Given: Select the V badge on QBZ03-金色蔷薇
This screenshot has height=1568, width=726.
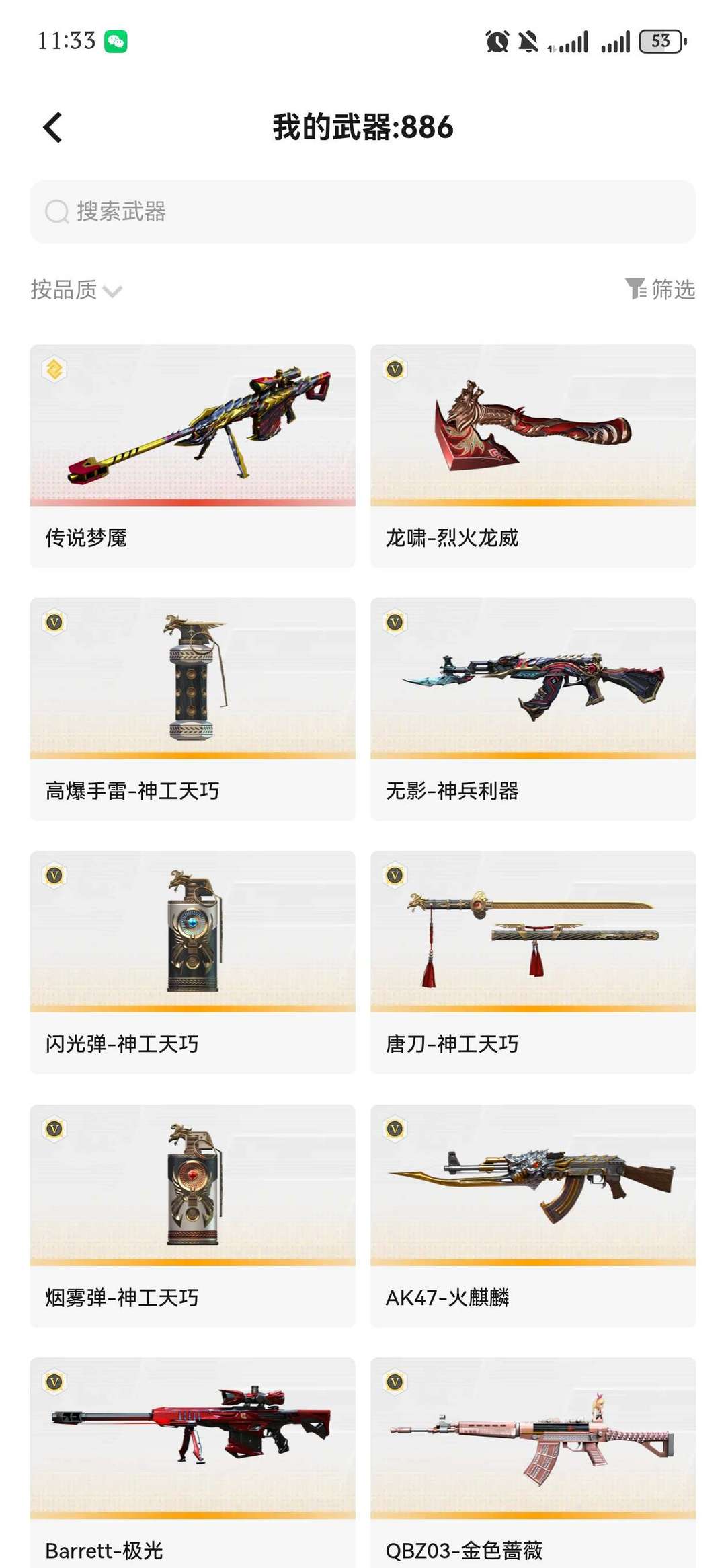Looking at the screenshot, I should 394,1382.
